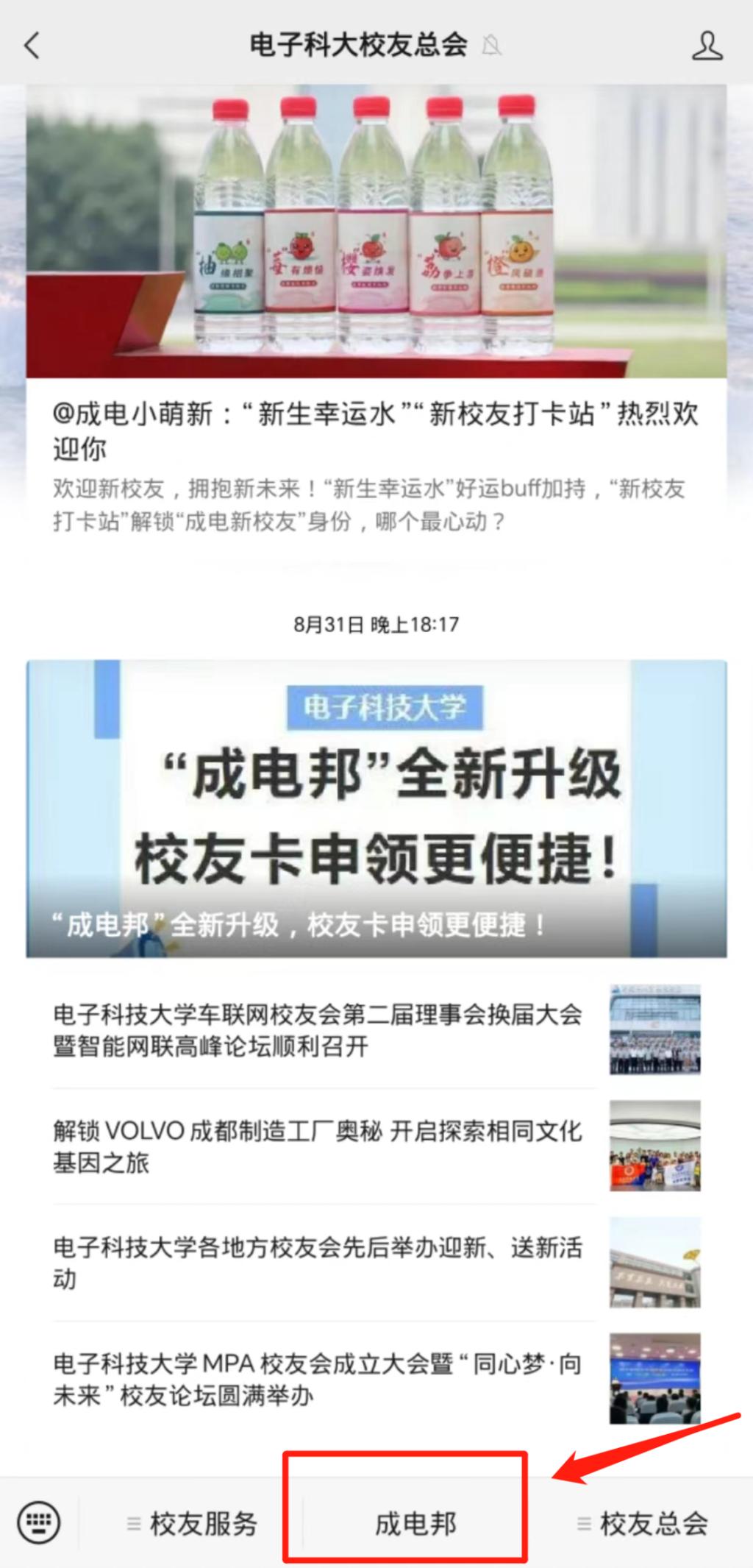Screen dimensions: 753x1568
Task: Open the 成电邦全新升级 banner article
Action: 376,808
